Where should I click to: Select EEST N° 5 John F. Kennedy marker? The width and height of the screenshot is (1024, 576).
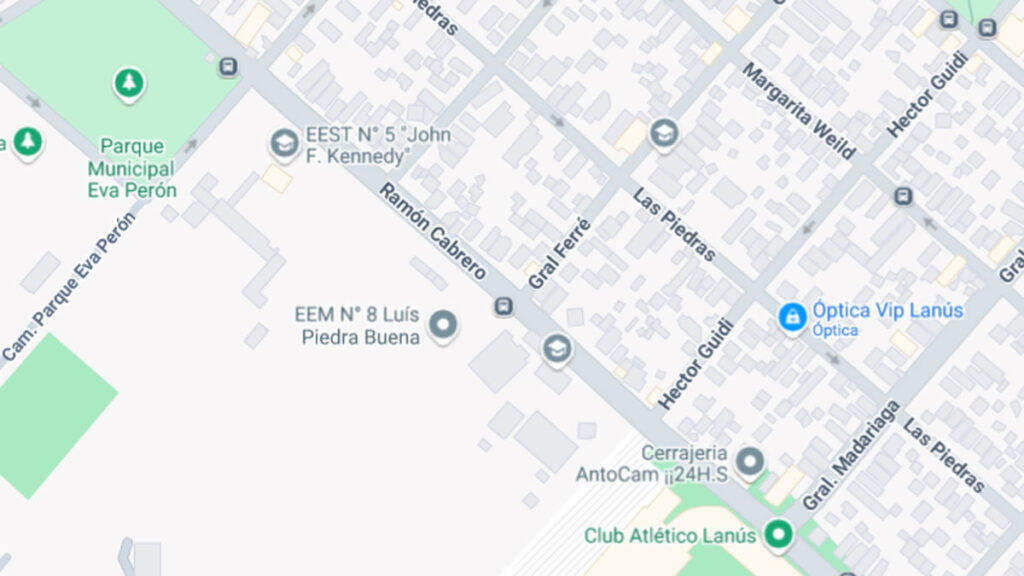click(285, 144)
